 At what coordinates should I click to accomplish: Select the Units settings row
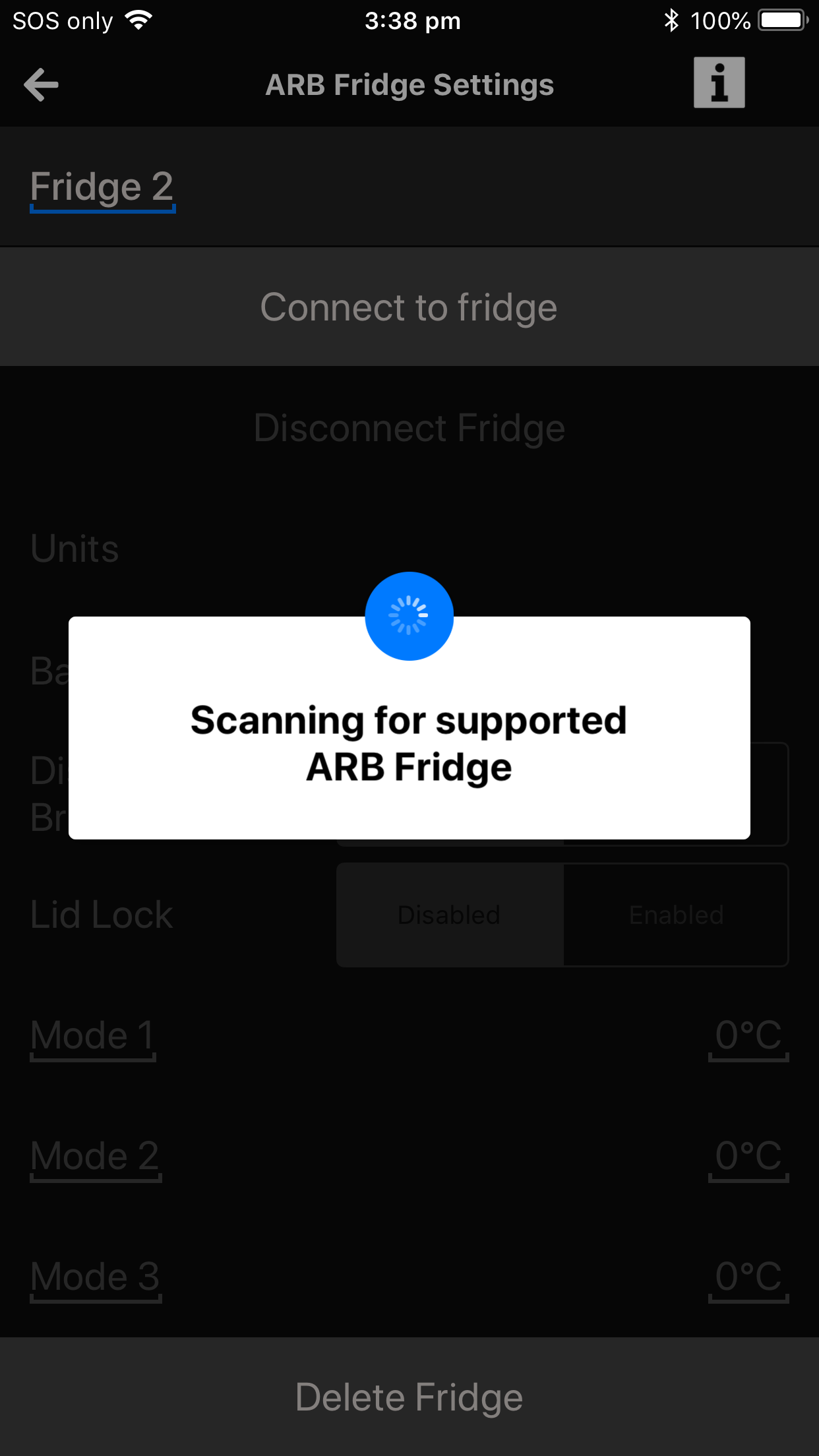click(75, 549)
